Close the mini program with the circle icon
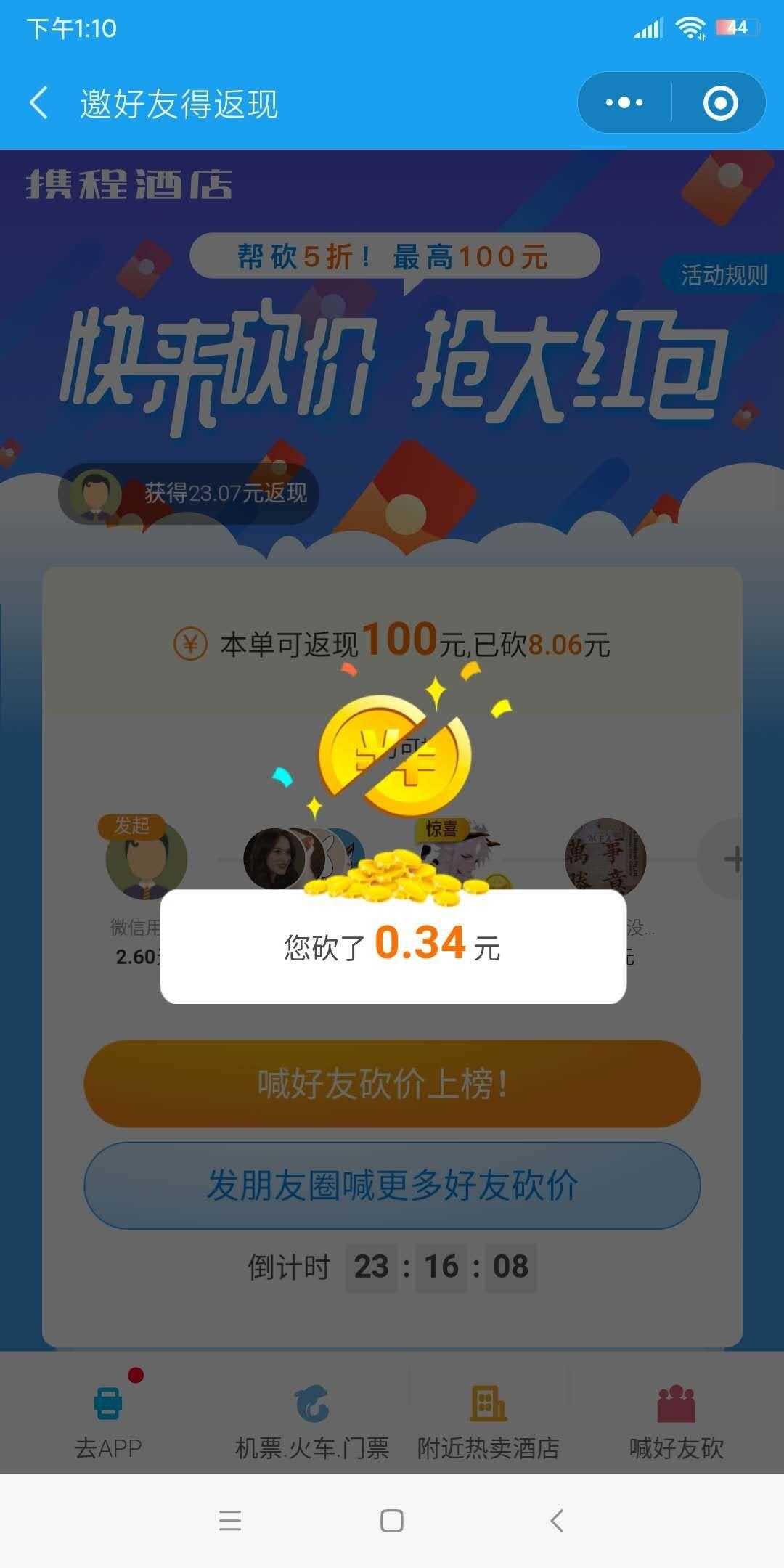 720,102
